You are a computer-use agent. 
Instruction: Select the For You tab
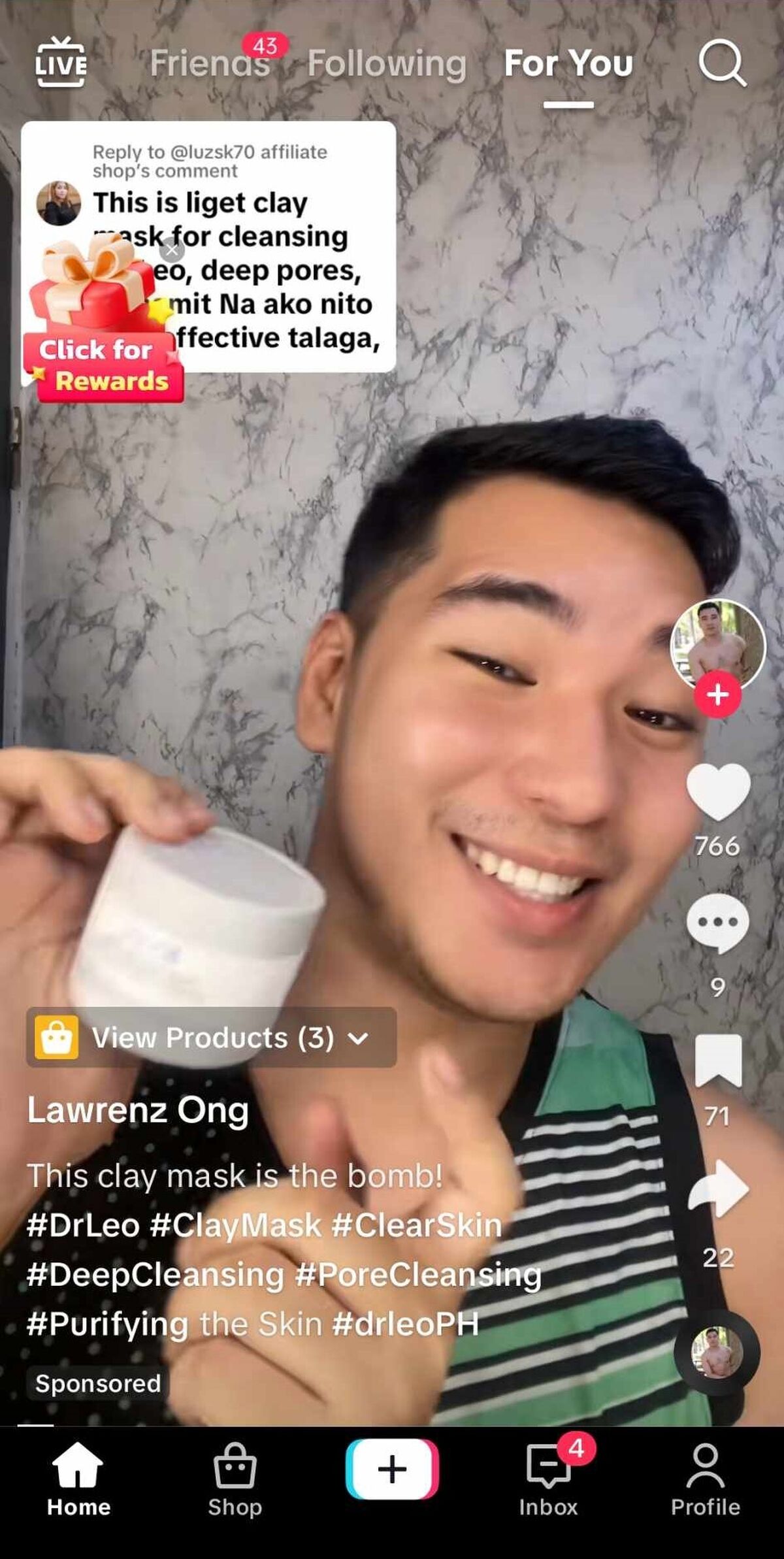click(x=568, y=64)
